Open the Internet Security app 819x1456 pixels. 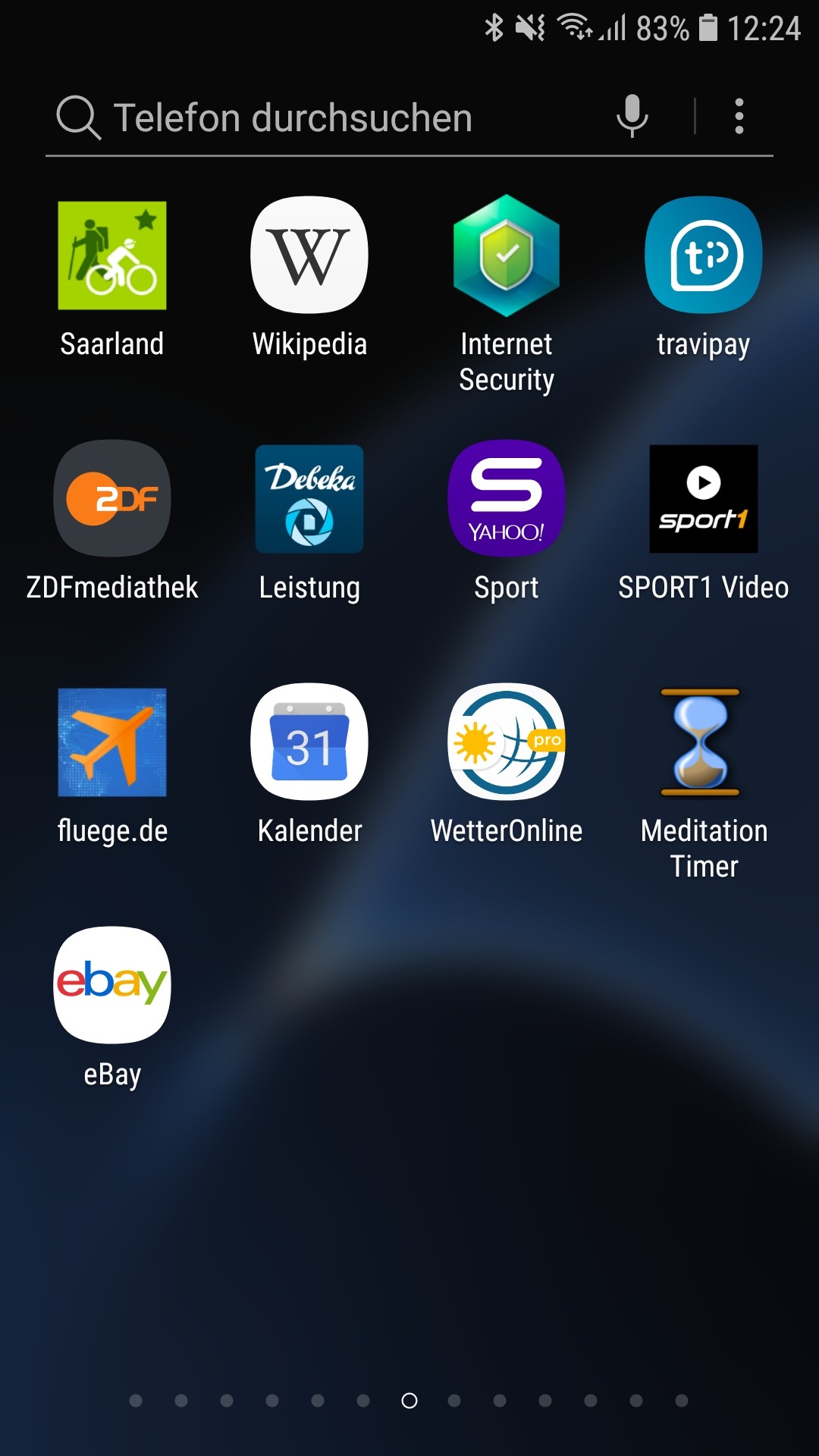(507, 256)
